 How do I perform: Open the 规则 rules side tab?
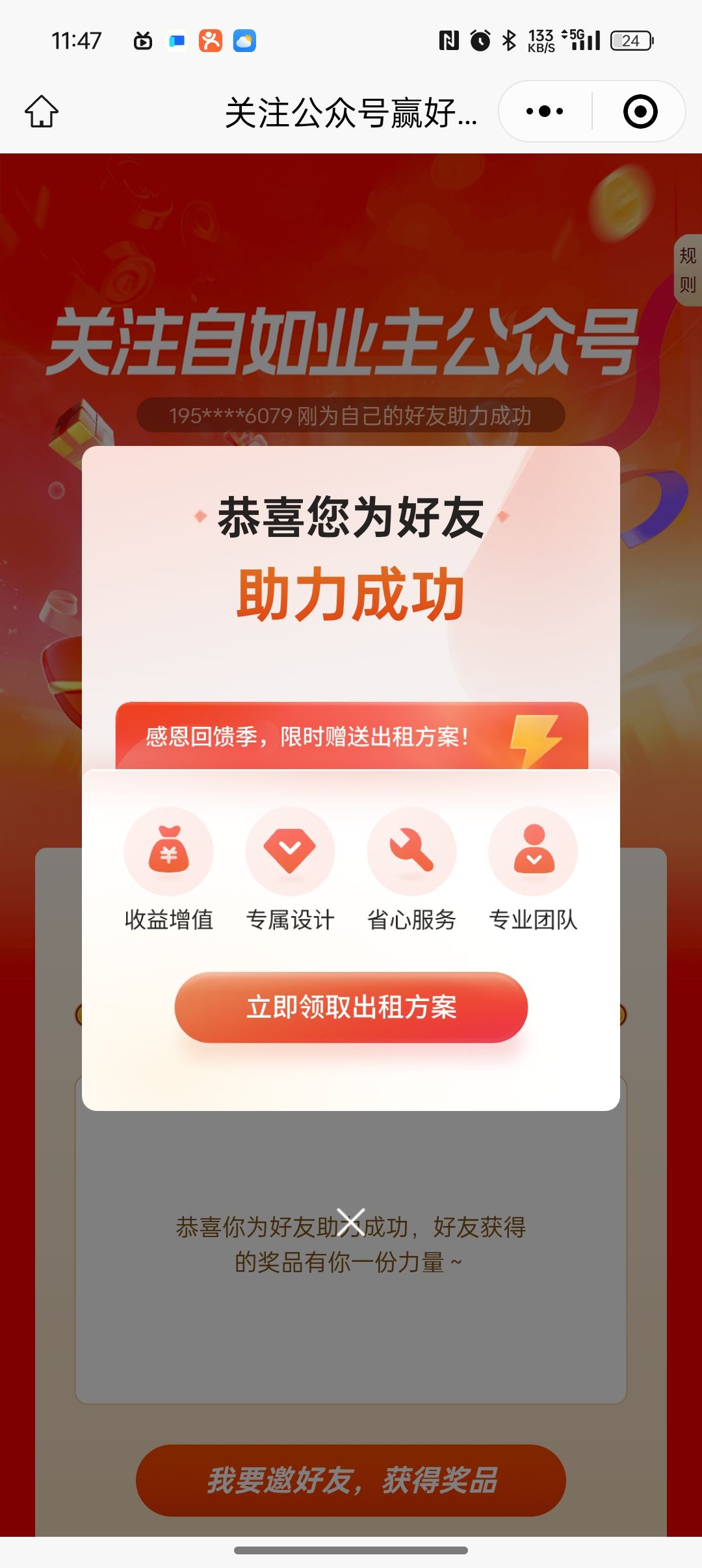pyautogui.click(x=688, y=270)
